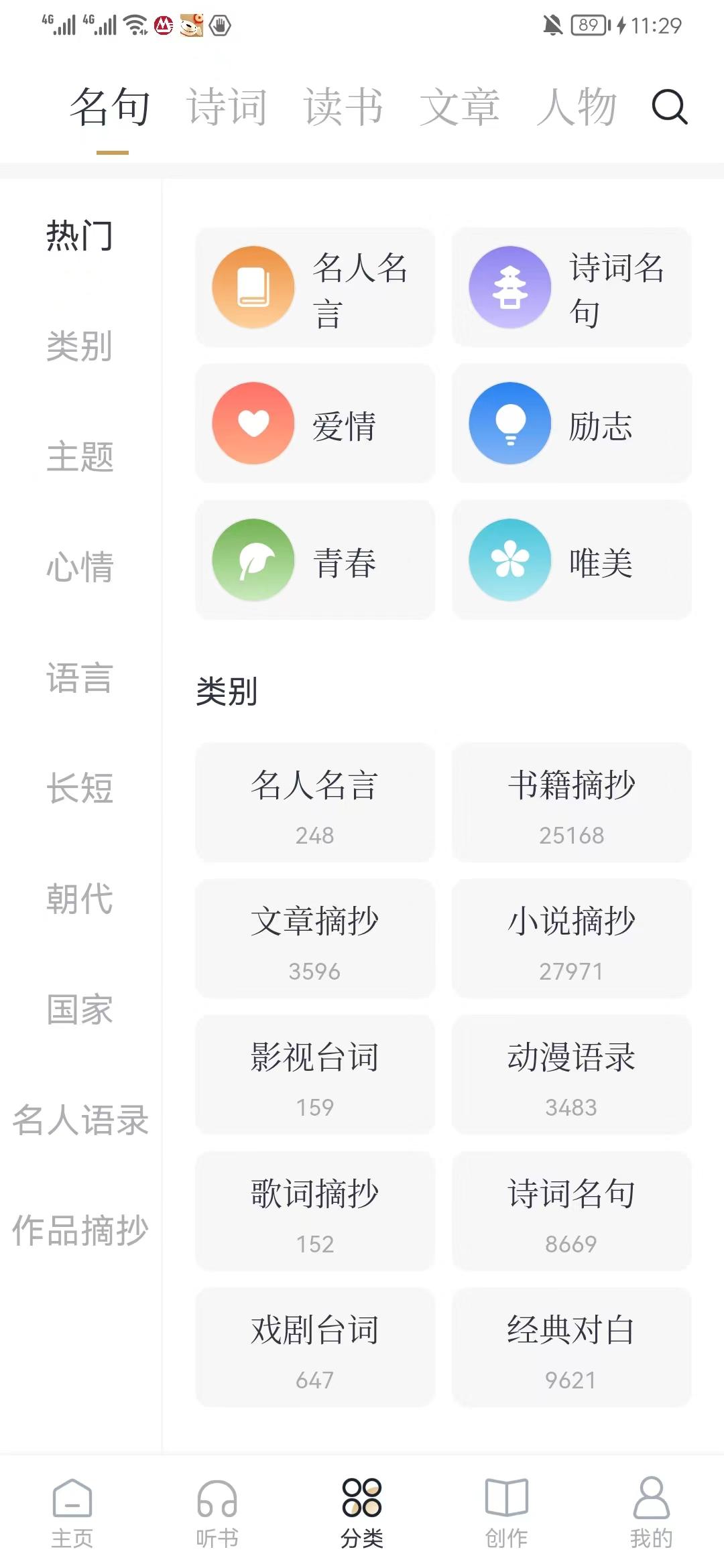Open 书籍摘抄 with 25168 entries
Screen dimensions: 724x1568
(572, 803)
